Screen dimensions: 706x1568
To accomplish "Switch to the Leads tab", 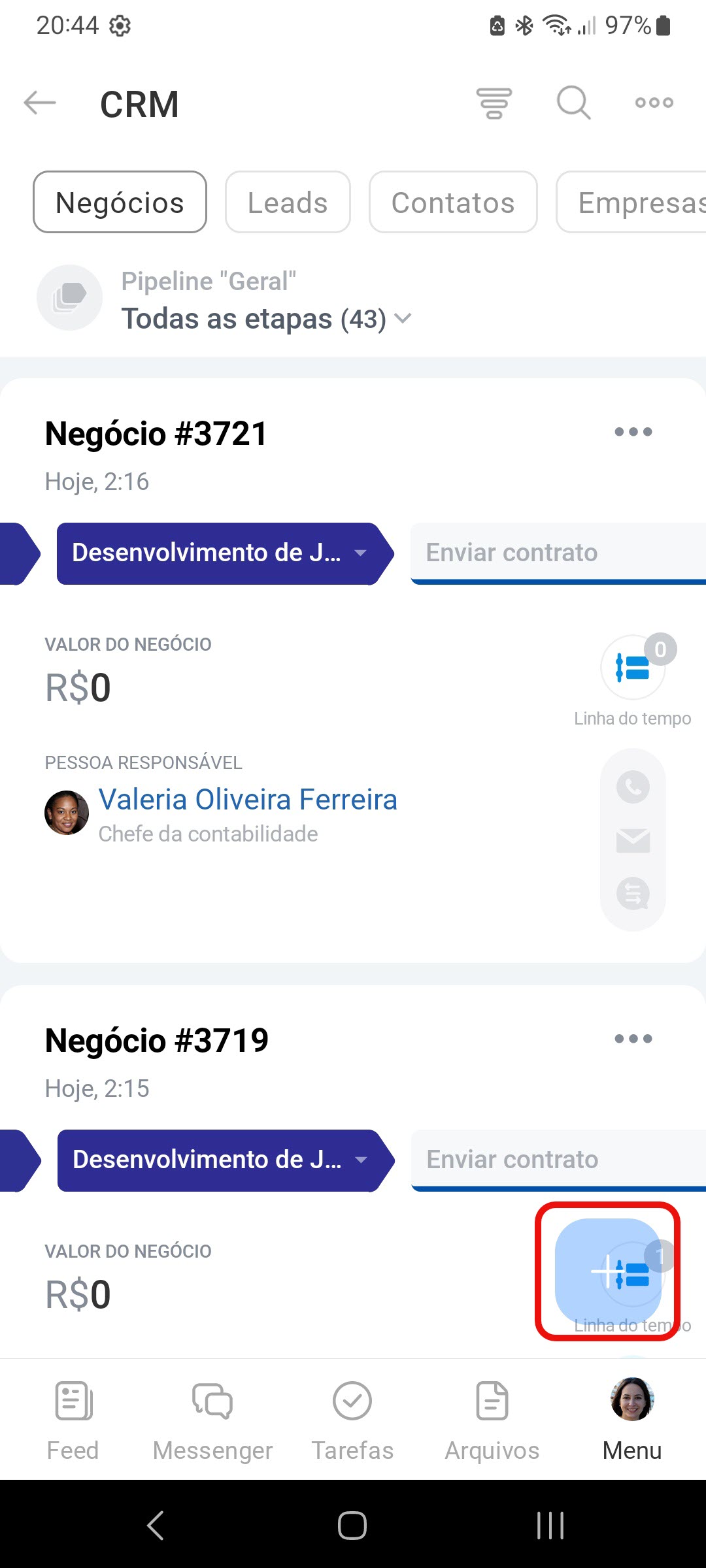I will point(288,203).
